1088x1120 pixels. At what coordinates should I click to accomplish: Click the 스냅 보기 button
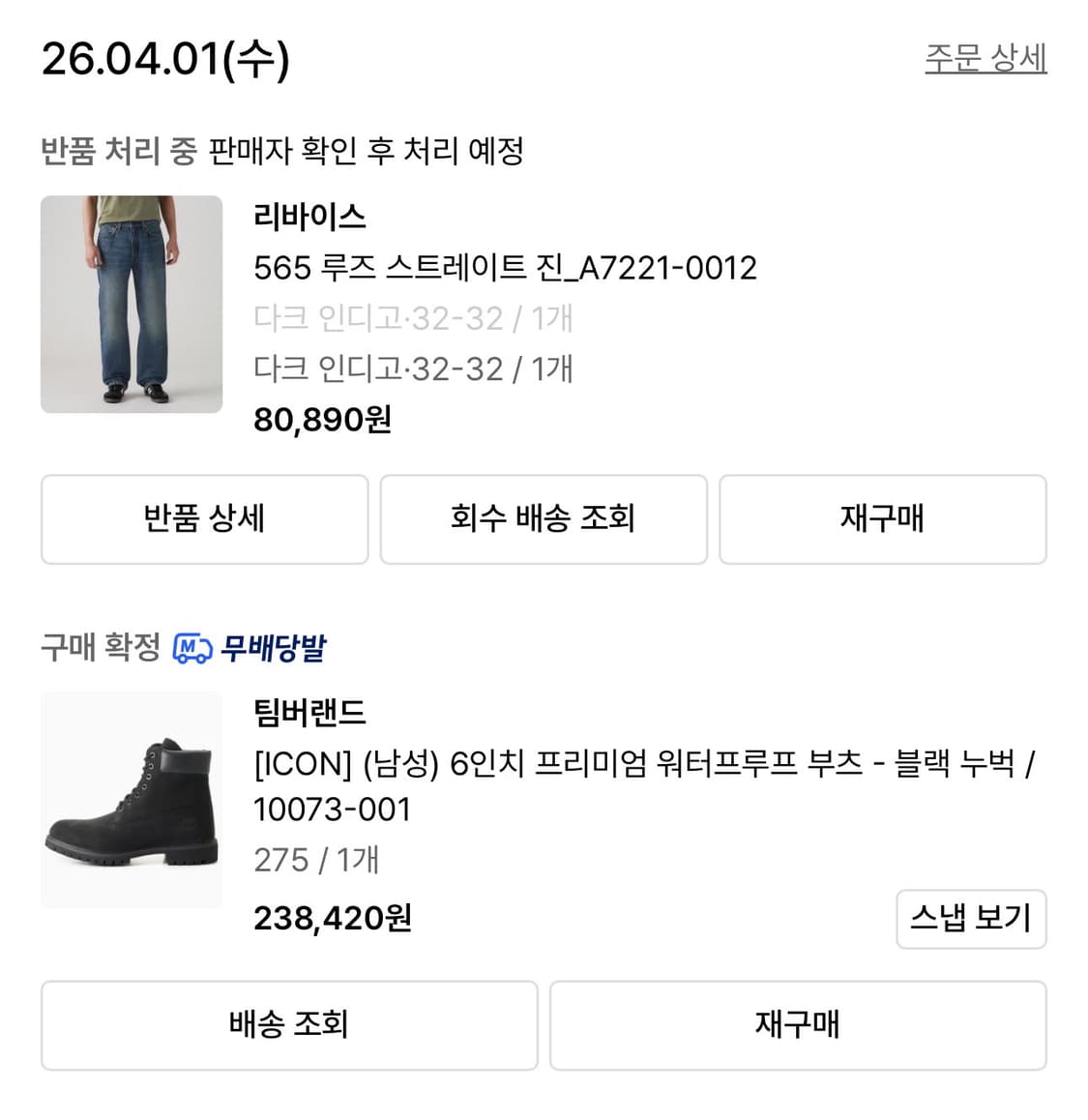point(971,920)
